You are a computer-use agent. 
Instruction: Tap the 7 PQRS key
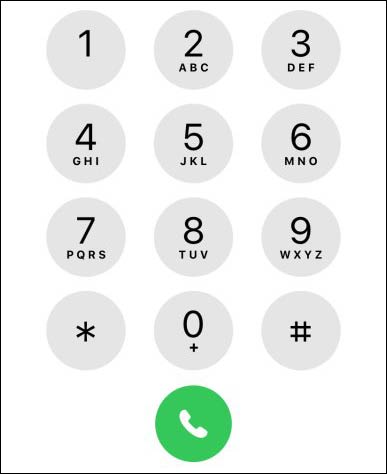point(86,237)
